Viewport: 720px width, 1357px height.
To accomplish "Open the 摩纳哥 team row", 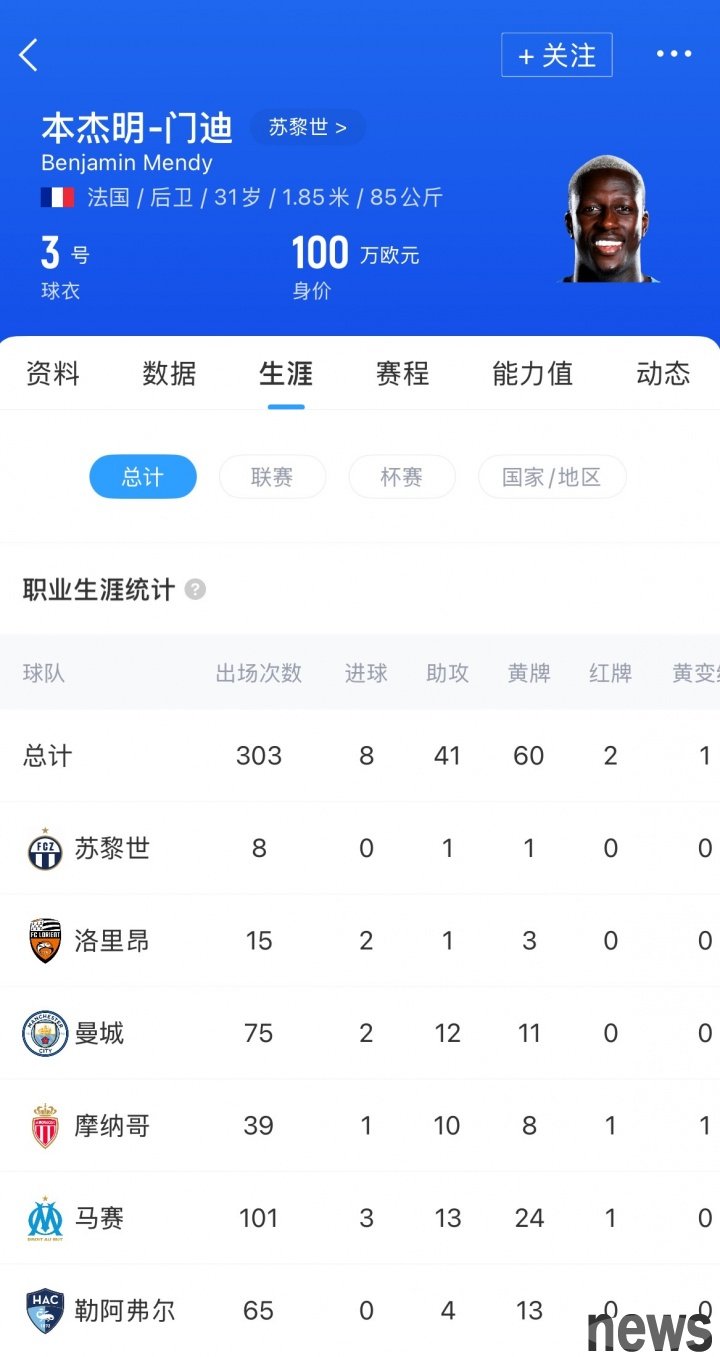I will tap(360, 1126).
